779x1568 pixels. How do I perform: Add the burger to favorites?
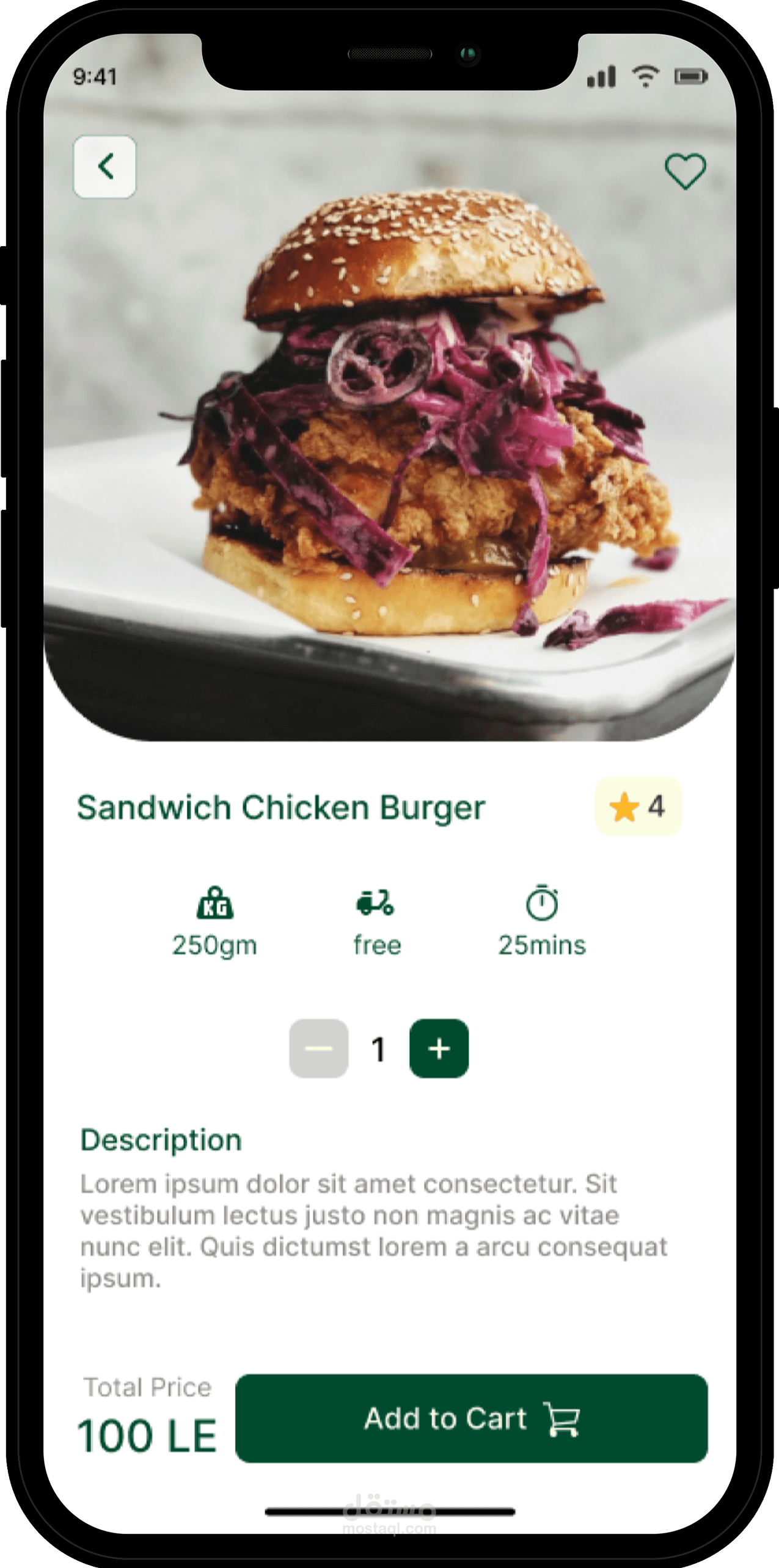click(x=685, y=171)
